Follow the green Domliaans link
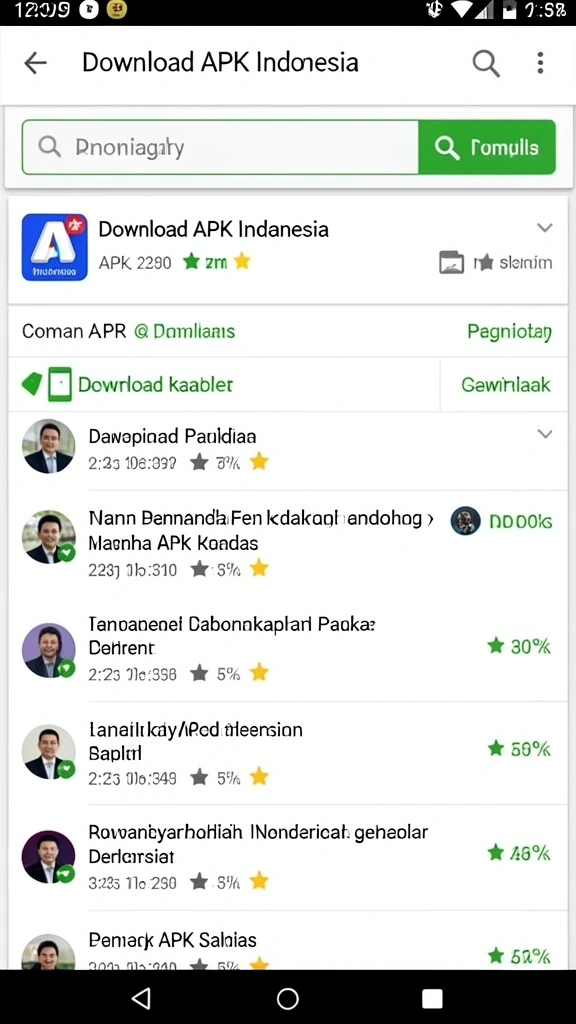Screen dimensions: 576x1024 pos(185,331)
